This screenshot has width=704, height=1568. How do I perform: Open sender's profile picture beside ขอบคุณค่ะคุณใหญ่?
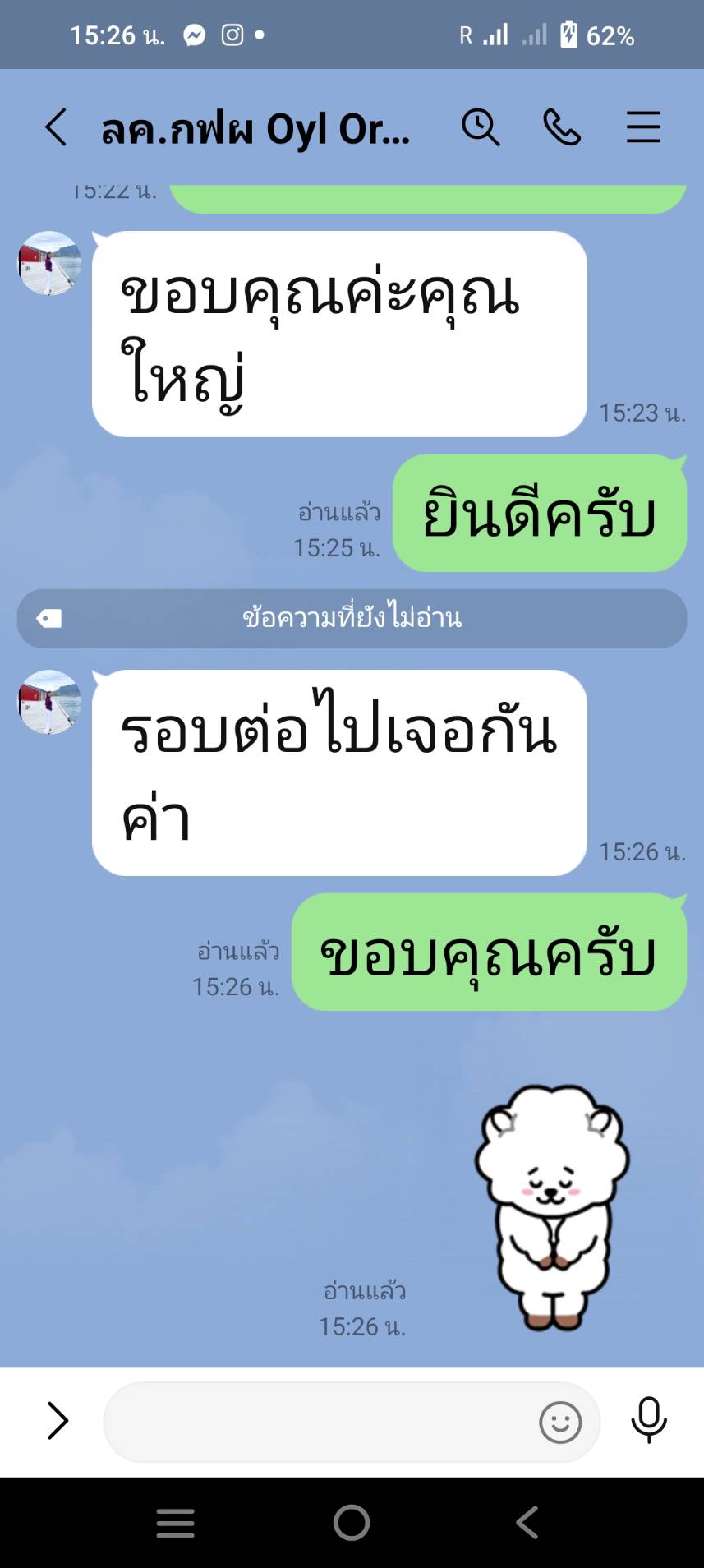(50, 263)
